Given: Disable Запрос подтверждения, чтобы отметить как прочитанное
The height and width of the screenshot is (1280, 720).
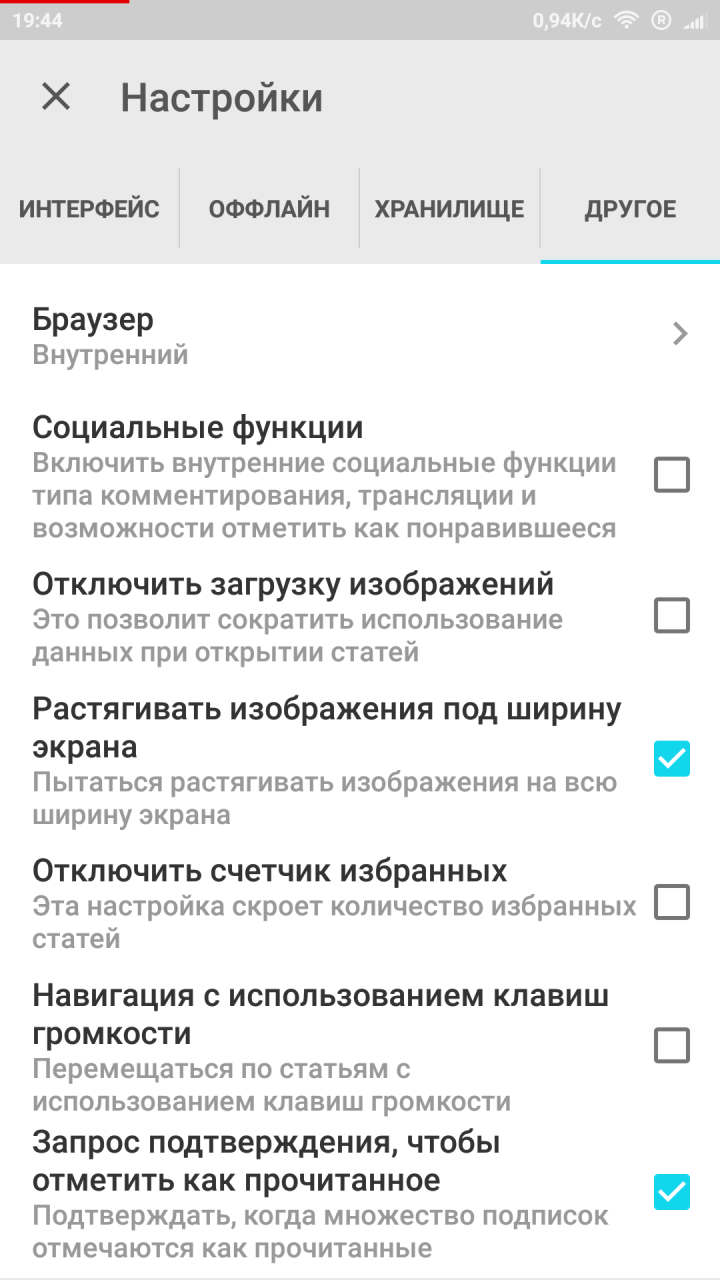Looking at the screenshot, I should [x=671, y=1191].
